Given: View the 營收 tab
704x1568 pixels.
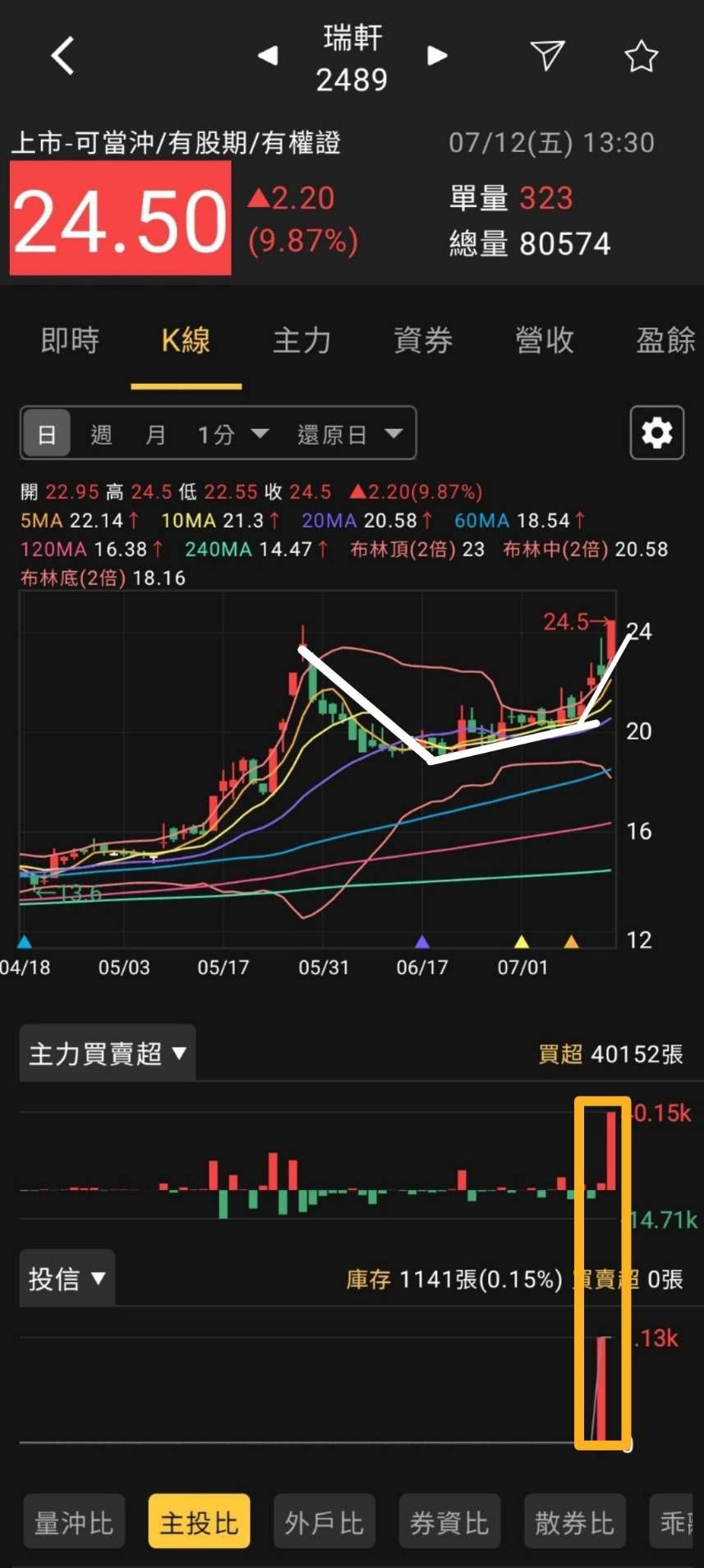Looking at the screenshot, I should [544, 339].
